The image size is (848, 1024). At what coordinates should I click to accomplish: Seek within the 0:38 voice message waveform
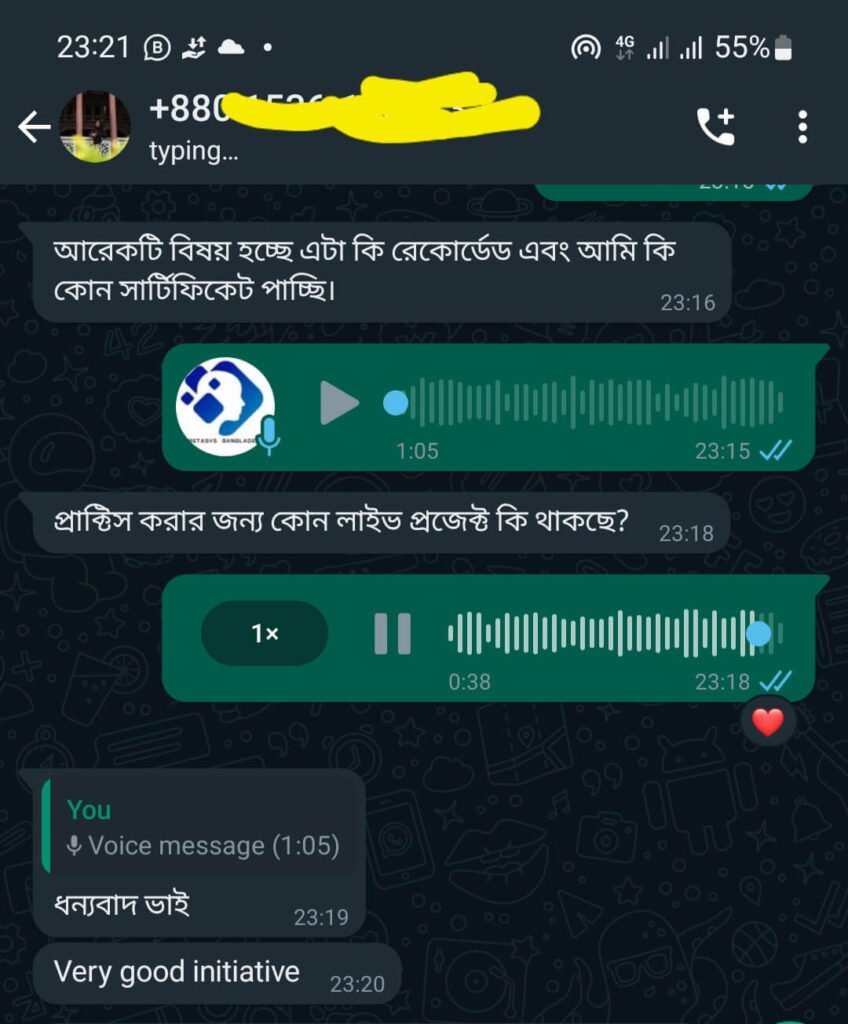click(610, 633)
